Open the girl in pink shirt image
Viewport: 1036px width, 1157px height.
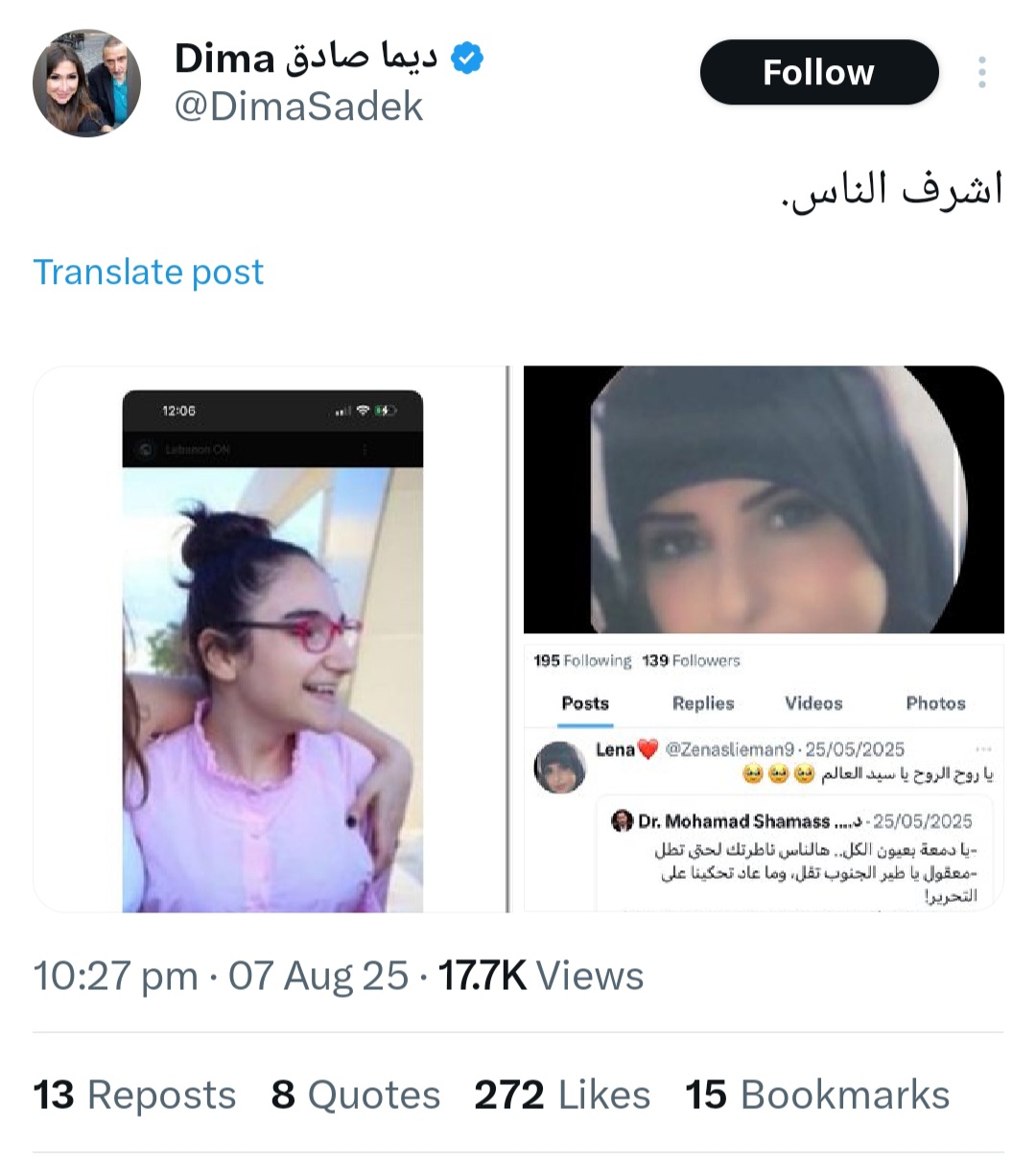click(271, 639)
